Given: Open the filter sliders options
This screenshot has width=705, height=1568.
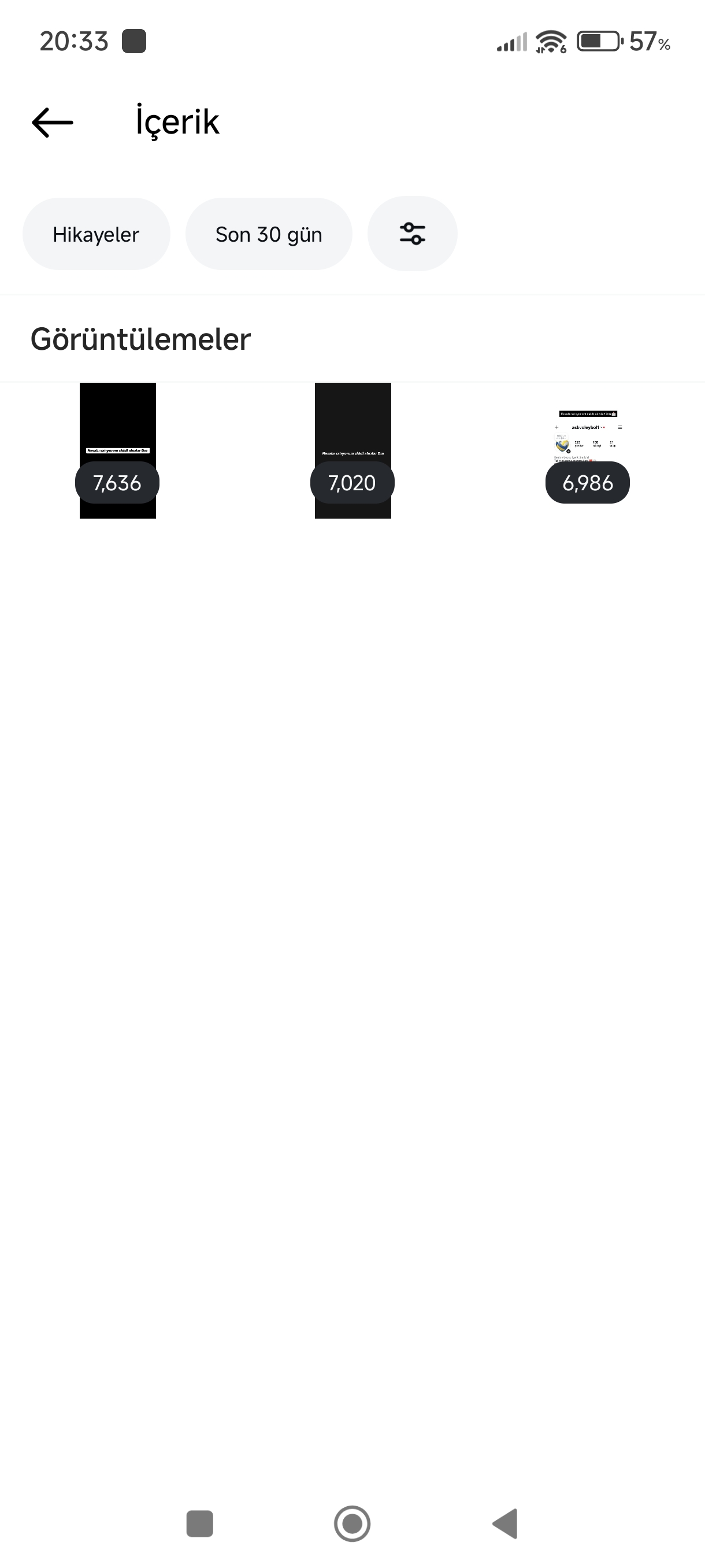Looking at the screenshot, I should [x=413, y=234].
